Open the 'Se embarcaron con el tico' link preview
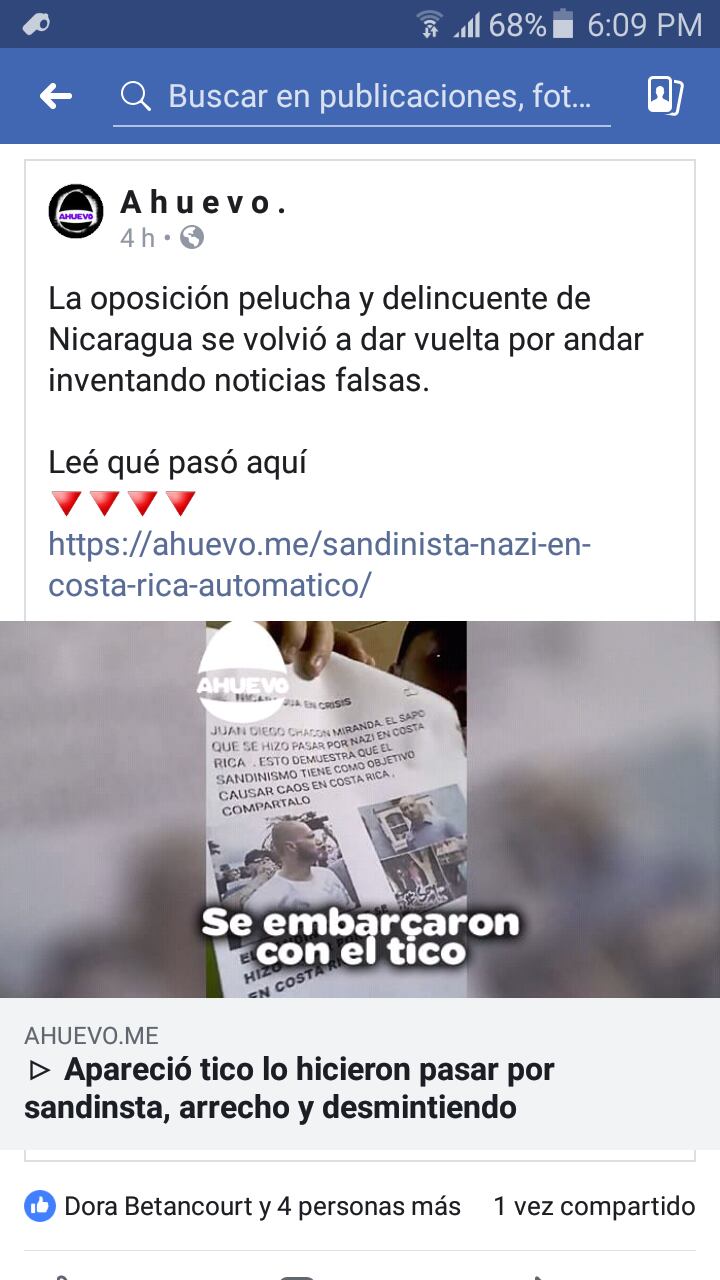720x1280 pixels. [360, 809]
